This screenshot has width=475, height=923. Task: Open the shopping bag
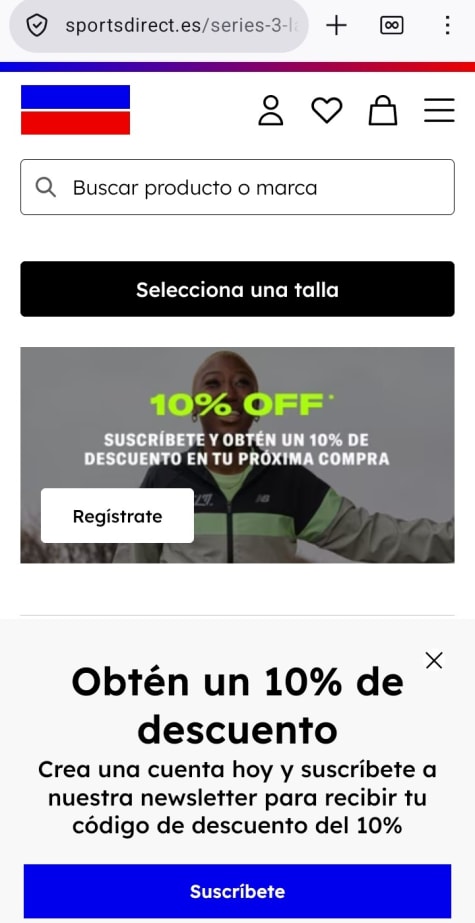(x=383, y=111)
